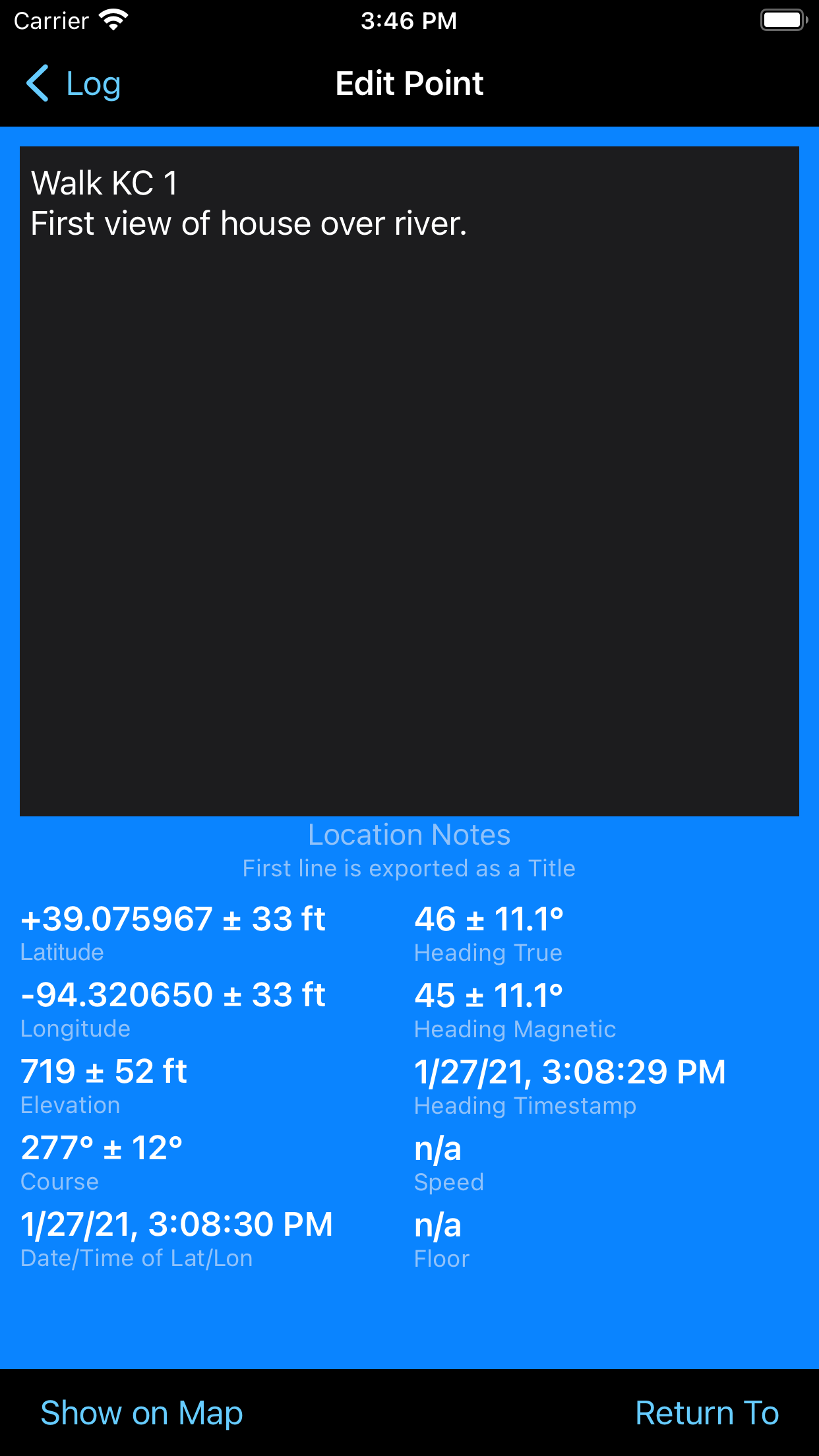Go back to the Log screen
The image size is (819, 1456).
pos(73,84)
